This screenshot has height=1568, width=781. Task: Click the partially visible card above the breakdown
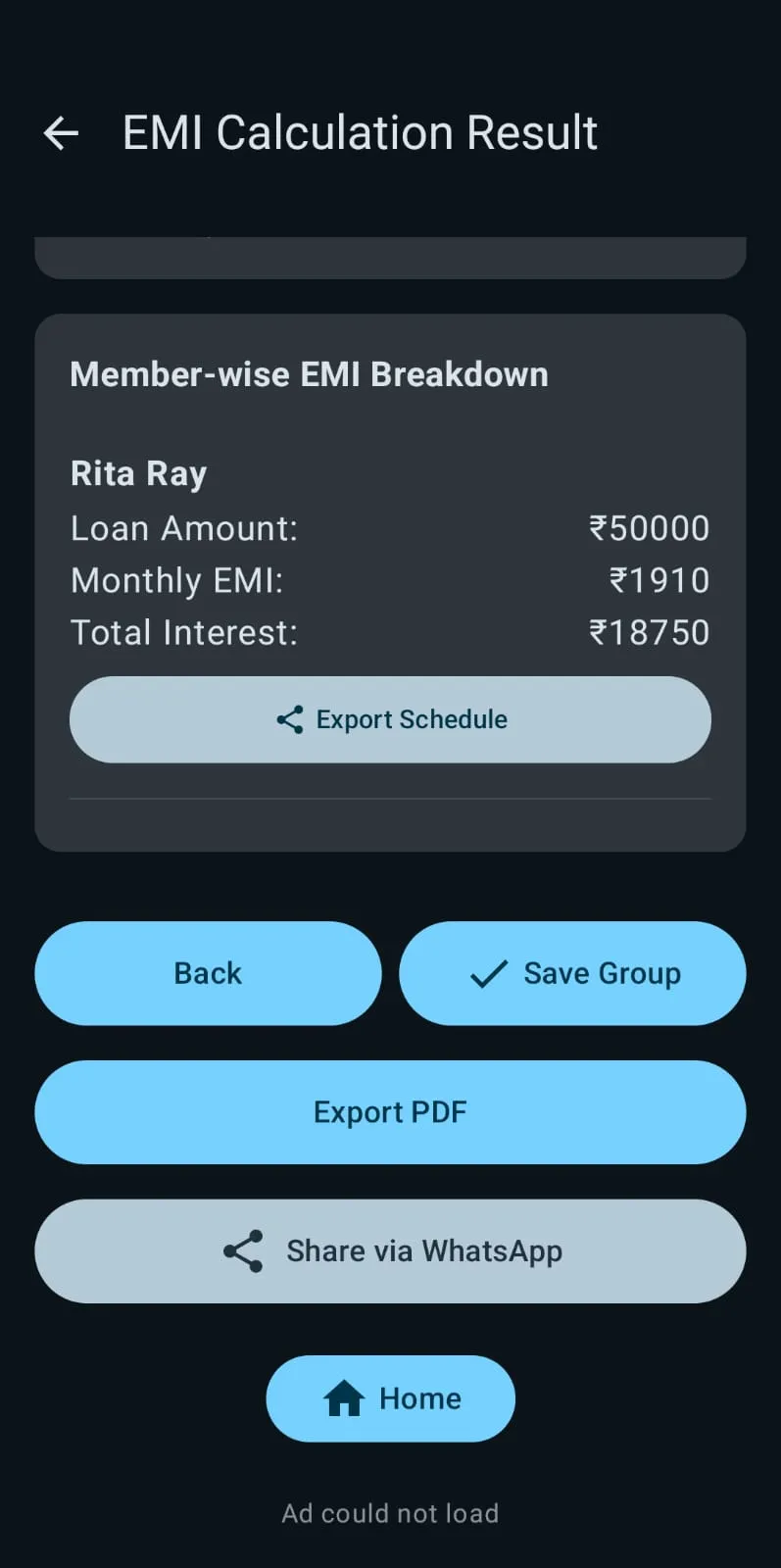(x=390, y=257)
